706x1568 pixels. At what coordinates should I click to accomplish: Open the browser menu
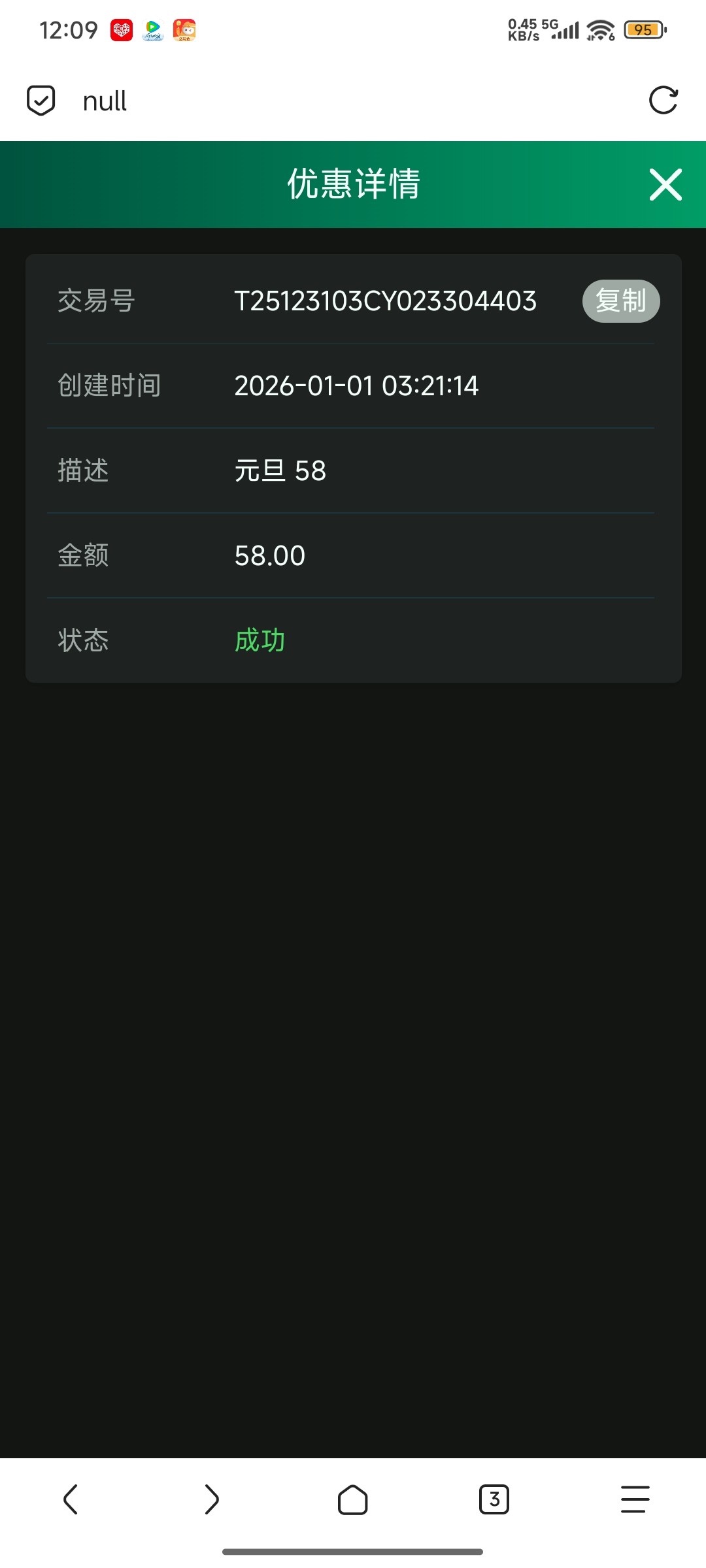click(x=635, y=1499)
